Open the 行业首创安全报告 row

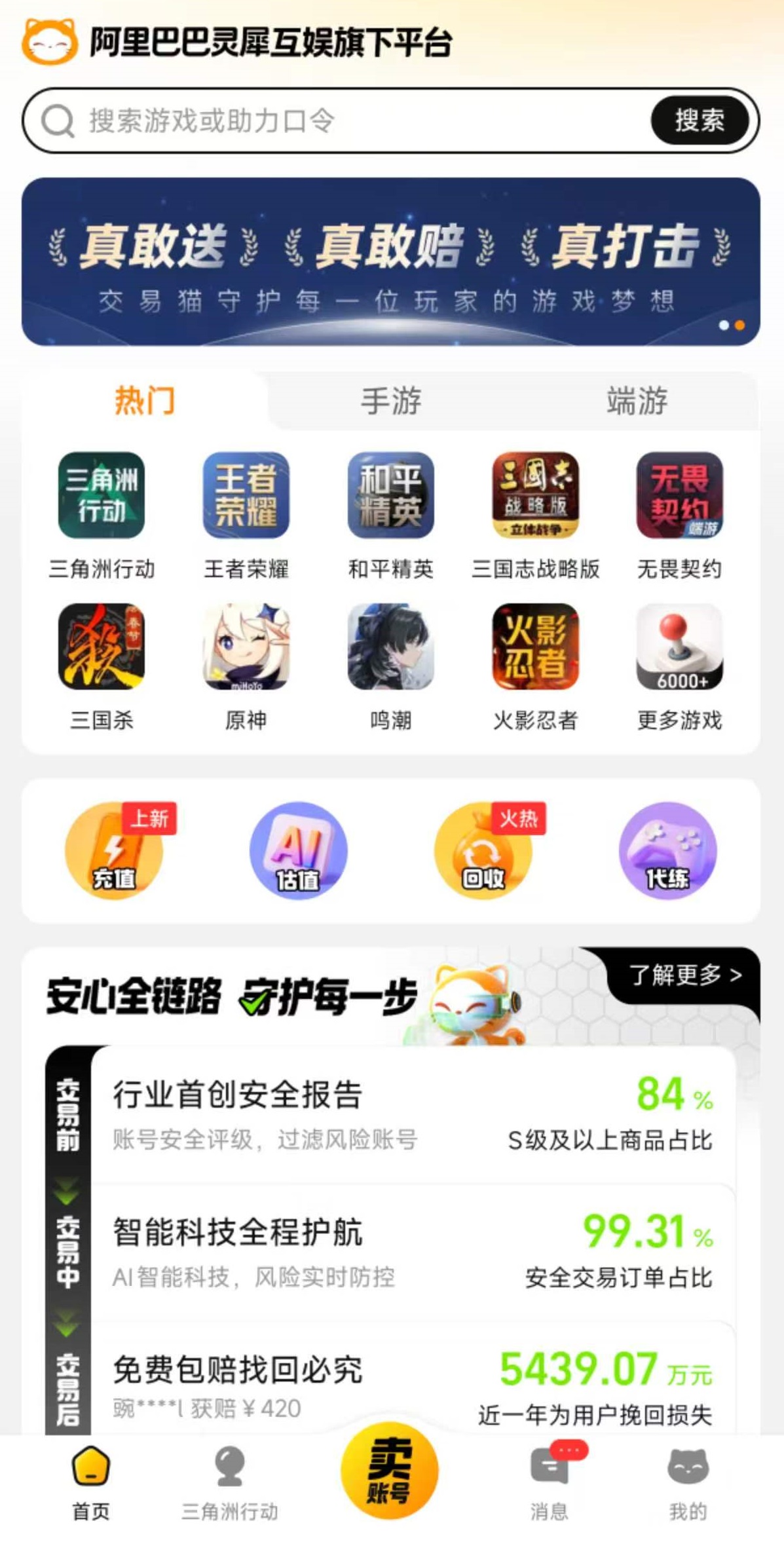(413, 1115)
